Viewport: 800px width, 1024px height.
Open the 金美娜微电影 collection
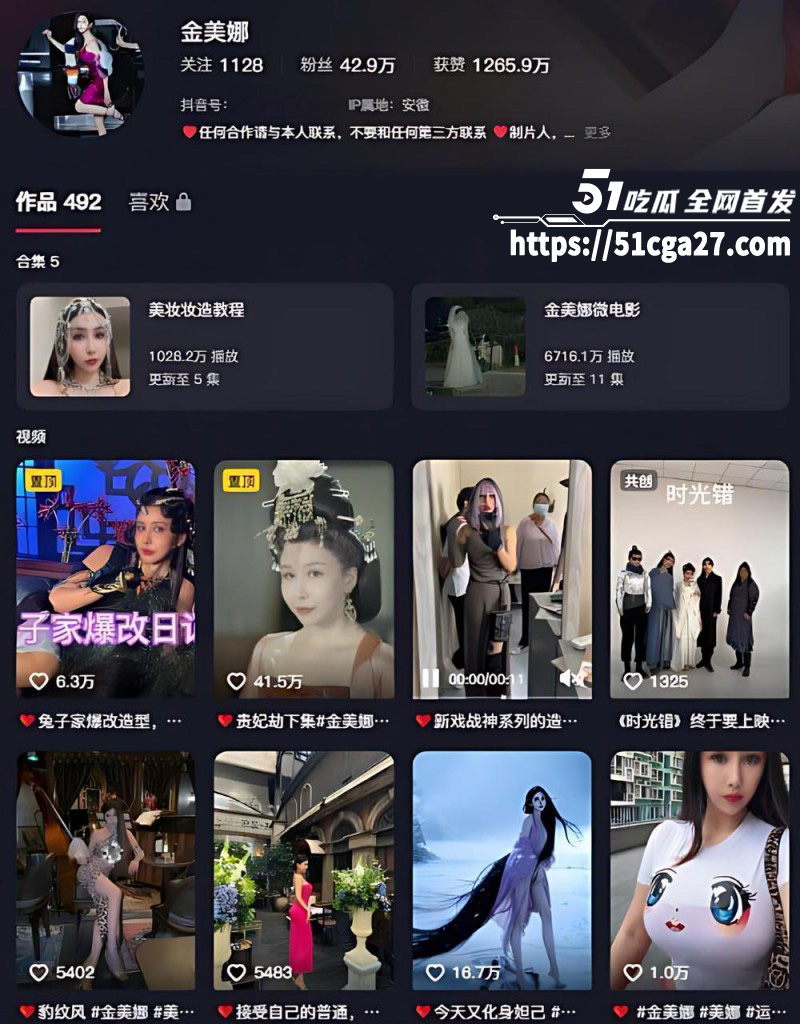[x=599, y=346]
